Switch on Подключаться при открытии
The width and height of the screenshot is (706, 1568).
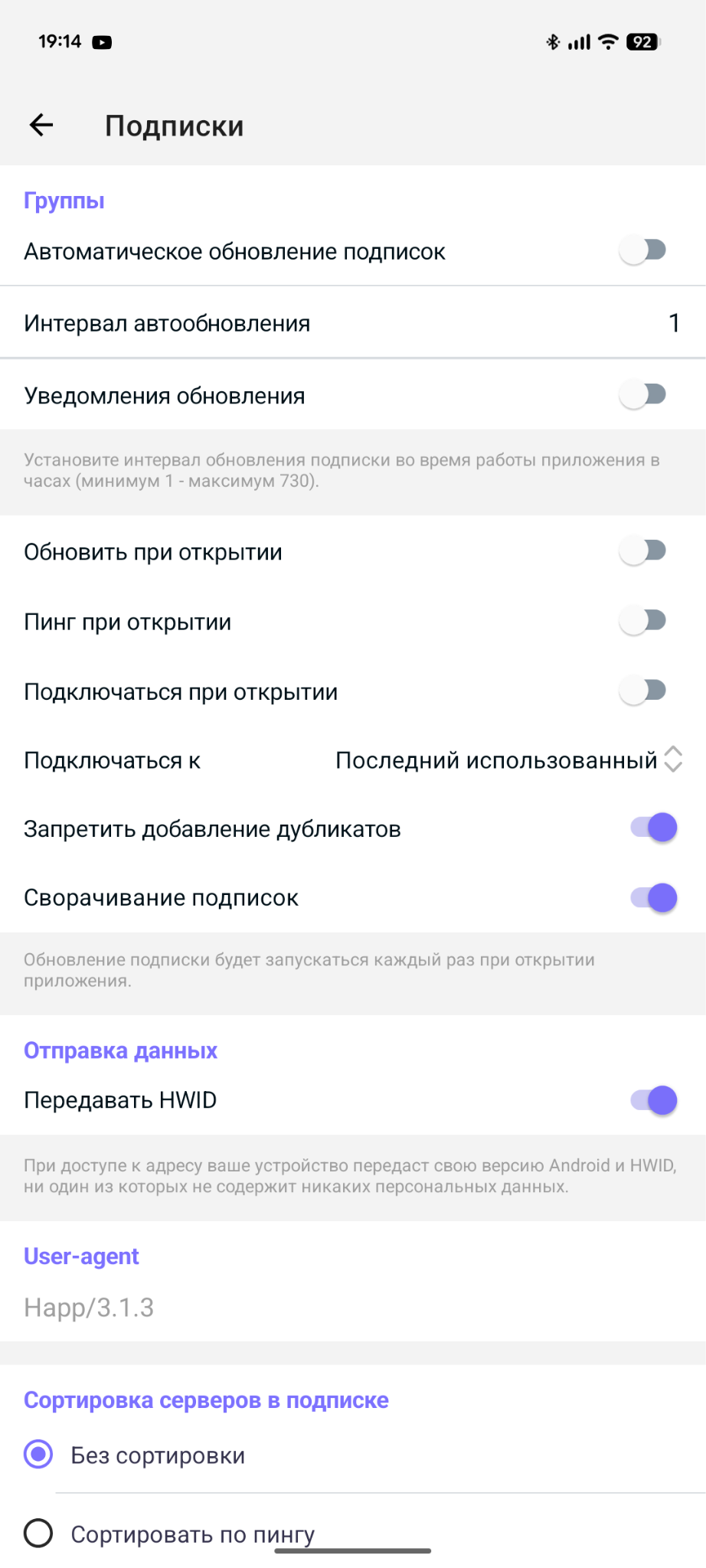[643, 691]
